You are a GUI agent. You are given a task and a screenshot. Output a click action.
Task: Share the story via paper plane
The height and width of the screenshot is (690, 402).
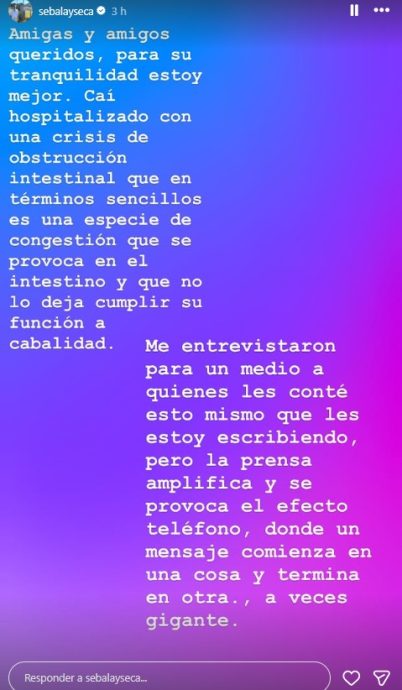(381, 678)
